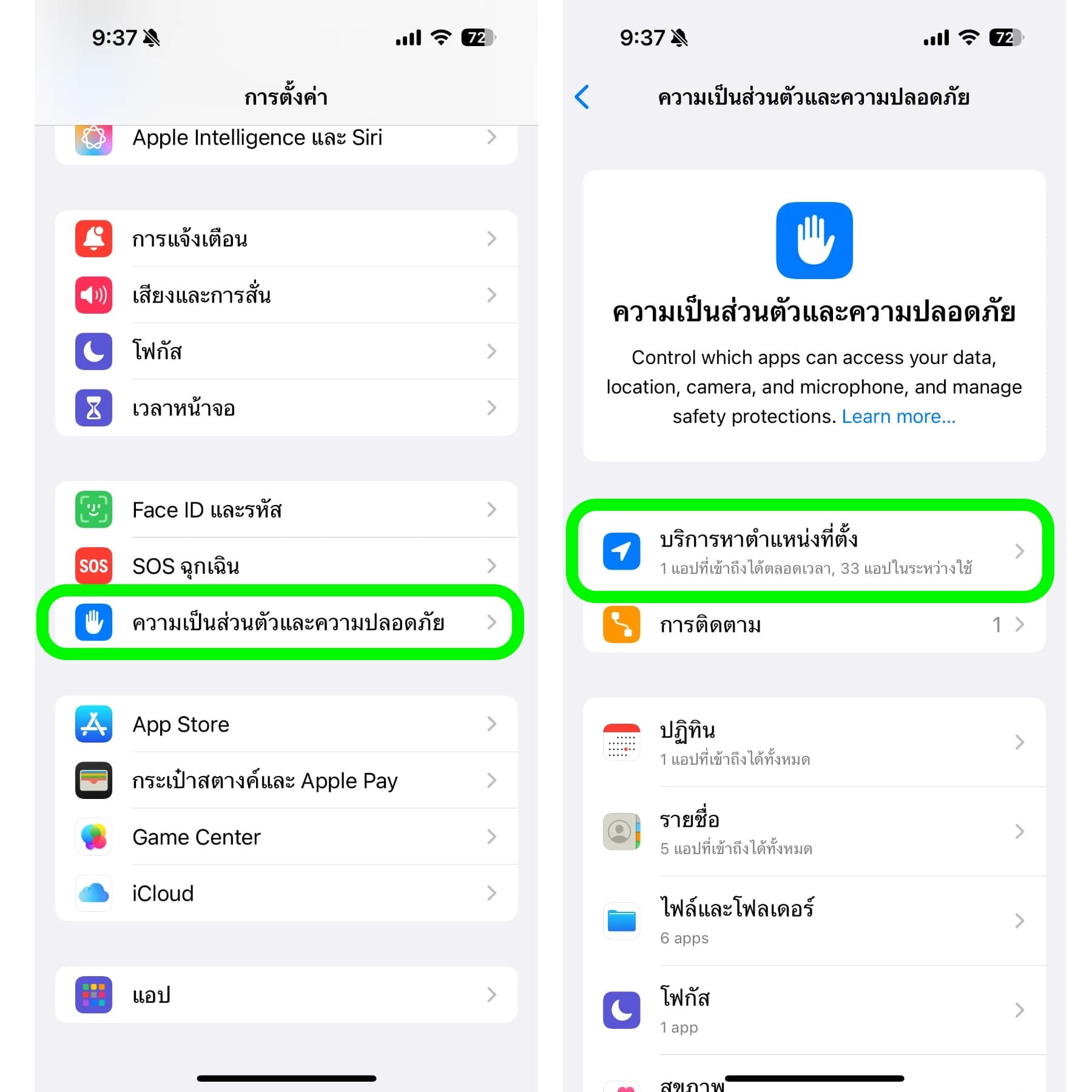1092x1092 pixels.
Task: Open ความเป็นส่วนตัวและความปลอดภัย row in settings list
Action: point(285,622)
